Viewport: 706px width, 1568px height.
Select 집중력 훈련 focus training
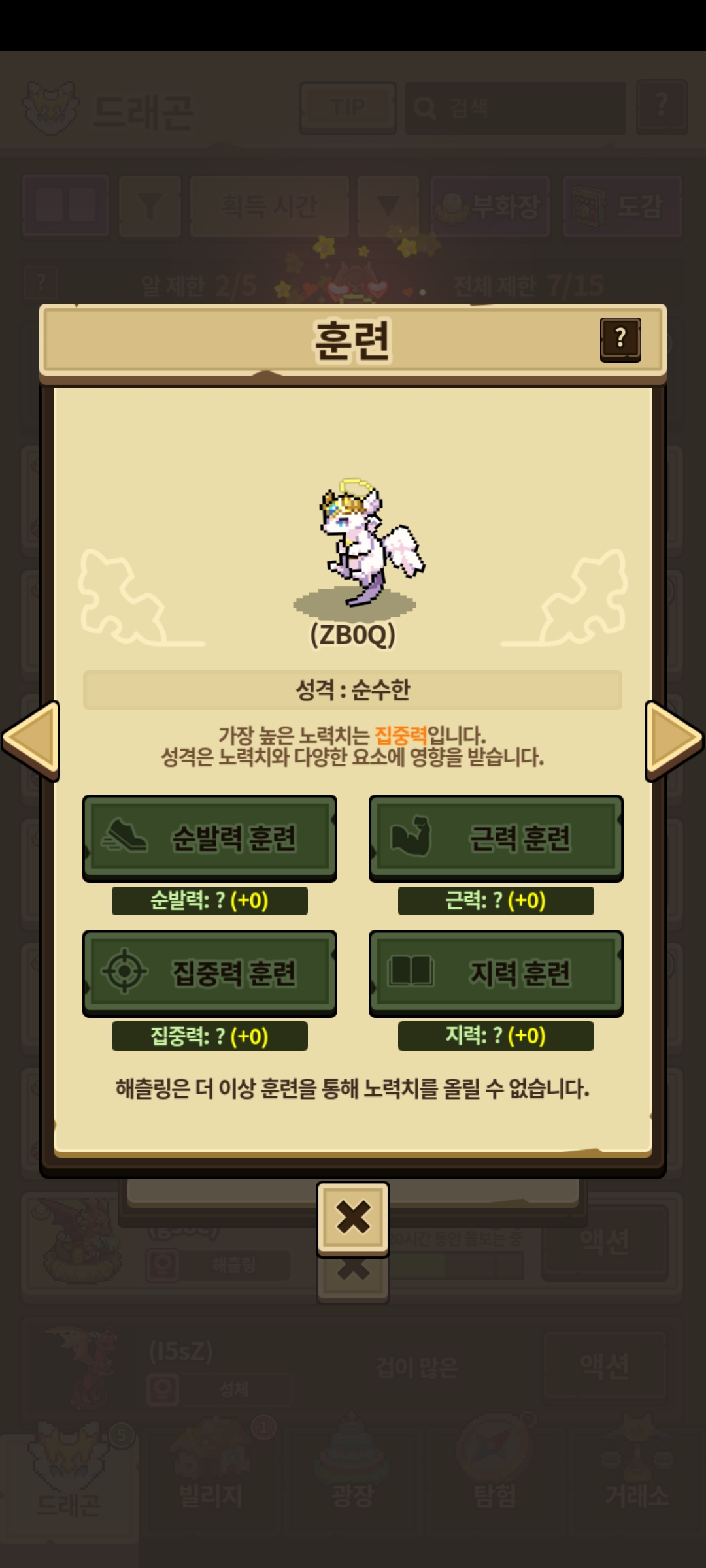[x=210, y=973]
